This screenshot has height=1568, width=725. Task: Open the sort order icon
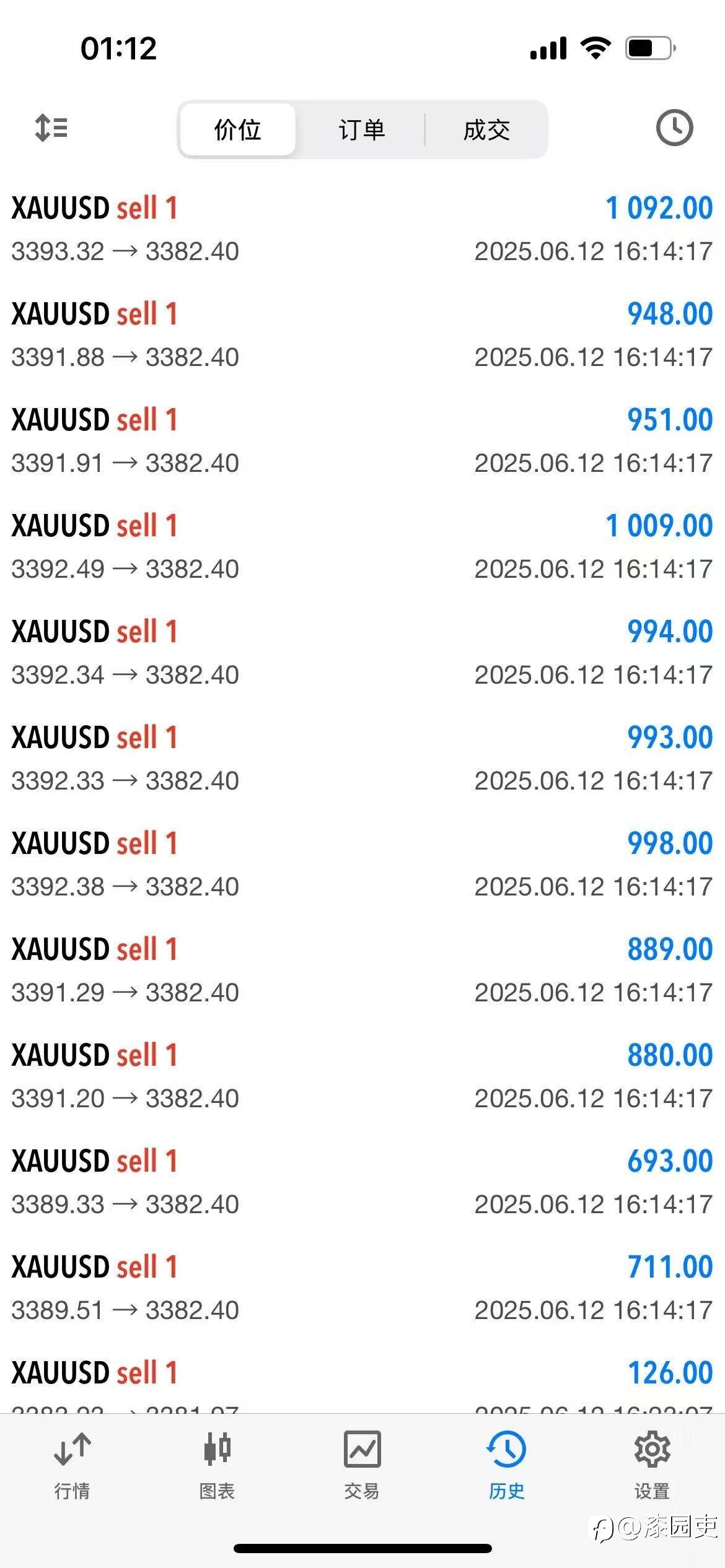click(51, 128)
